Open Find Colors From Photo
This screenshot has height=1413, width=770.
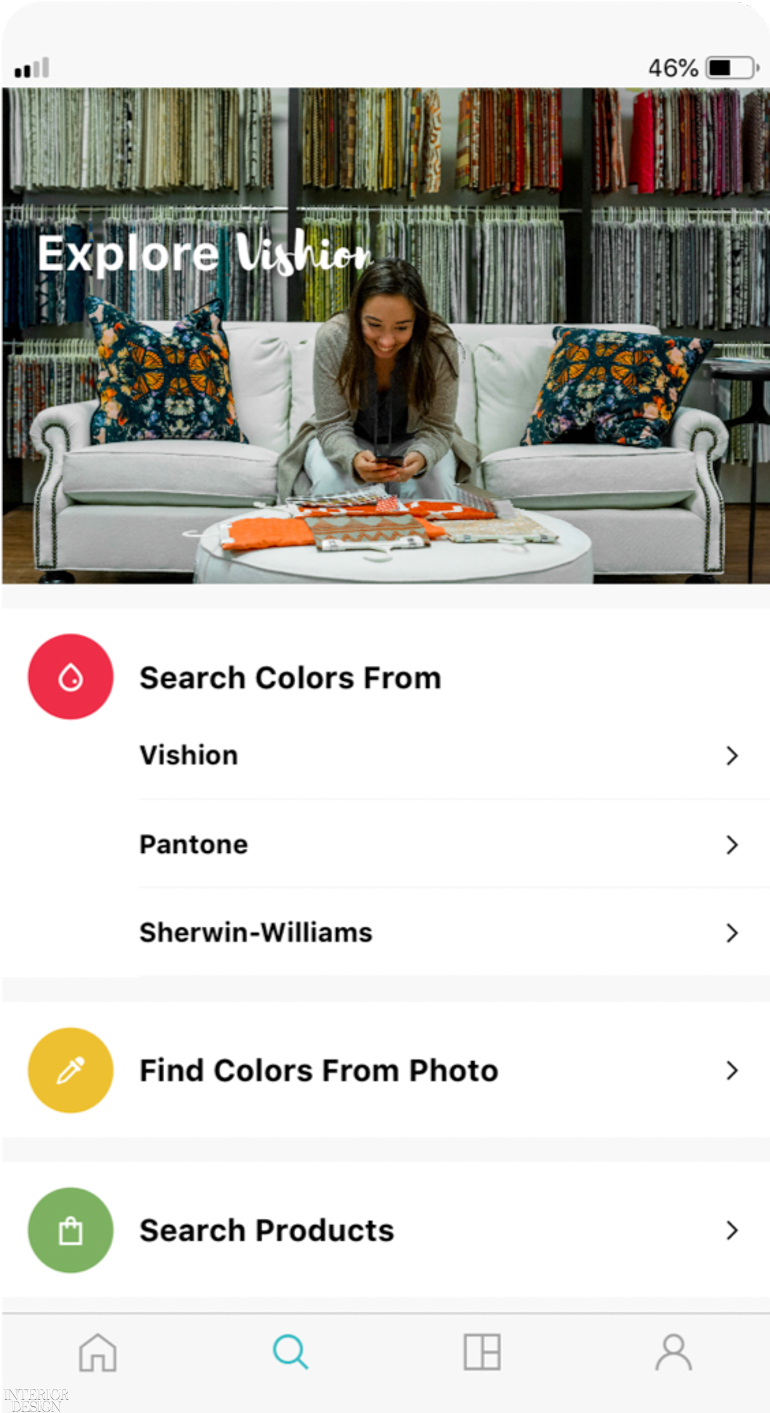pos(385,1070)
